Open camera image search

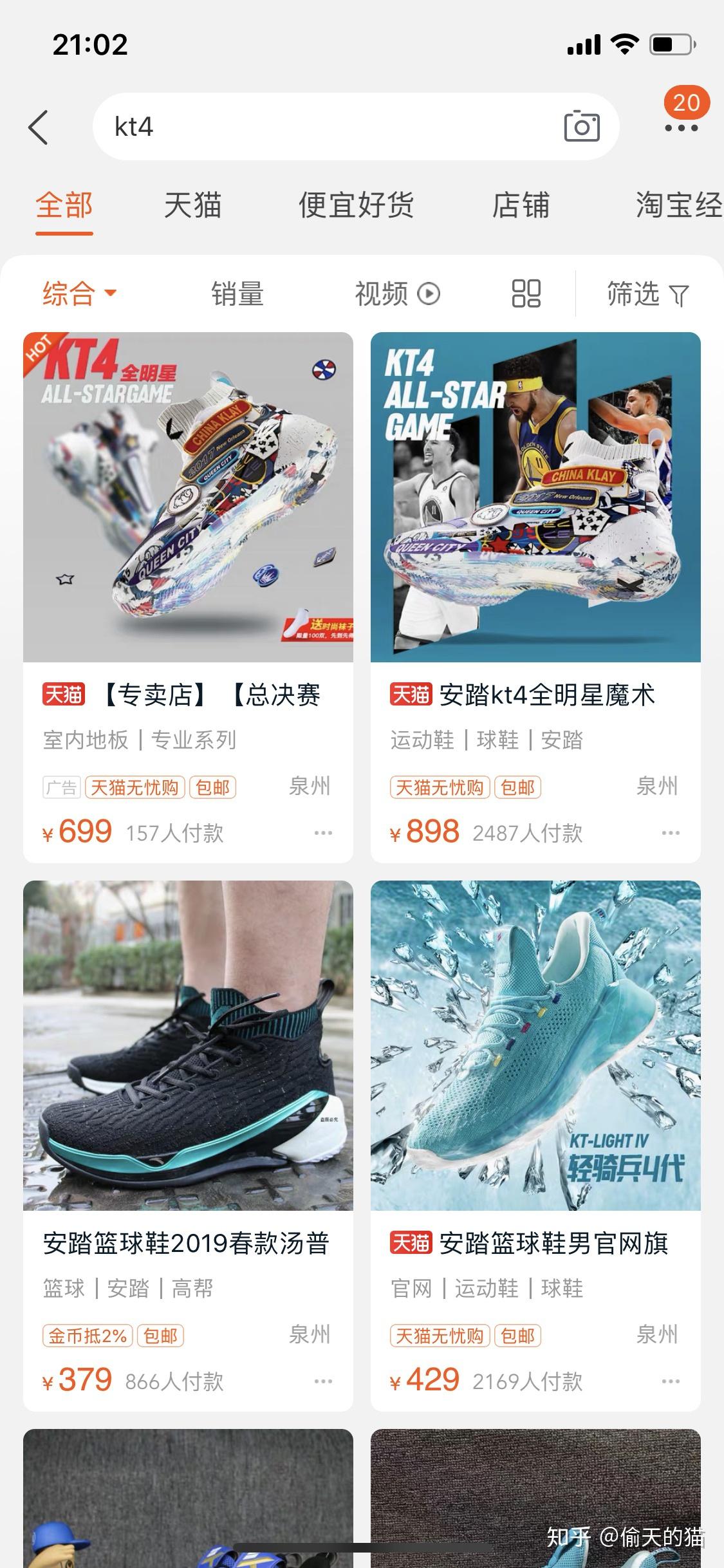coord(581,127)
